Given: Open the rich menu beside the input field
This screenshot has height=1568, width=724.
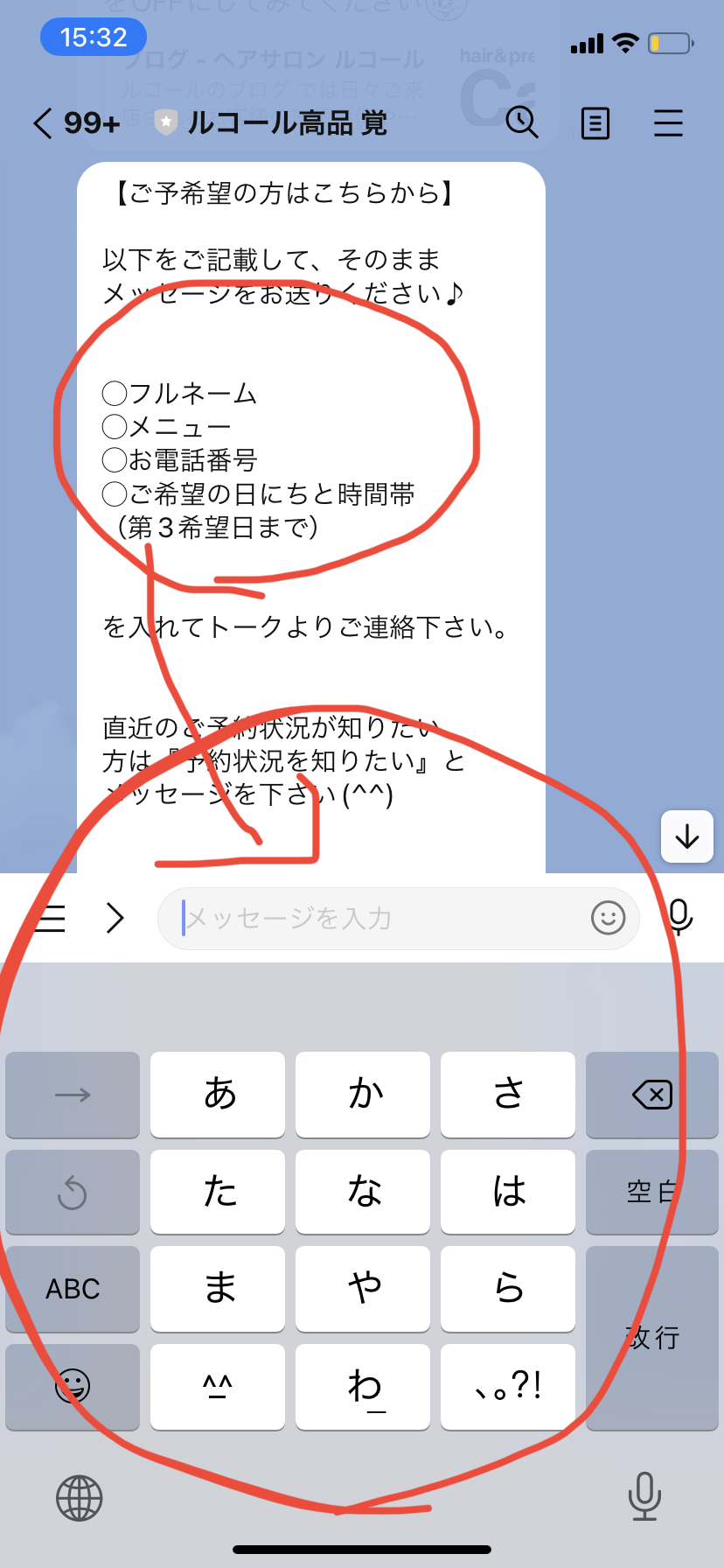Looking at the screenshot, I should click(x=48, y=918).
